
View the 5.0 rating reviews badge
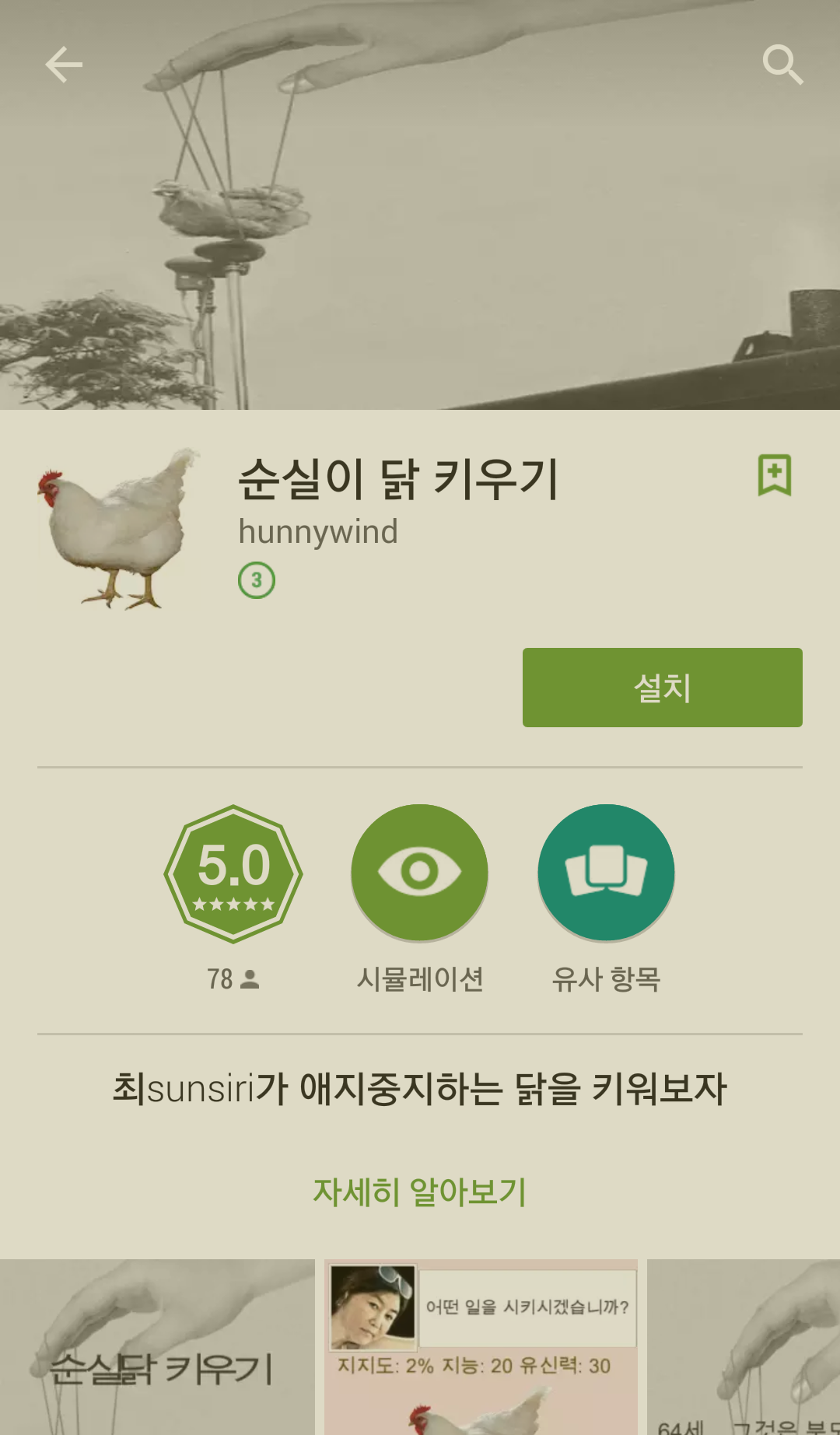coord(233,873)
